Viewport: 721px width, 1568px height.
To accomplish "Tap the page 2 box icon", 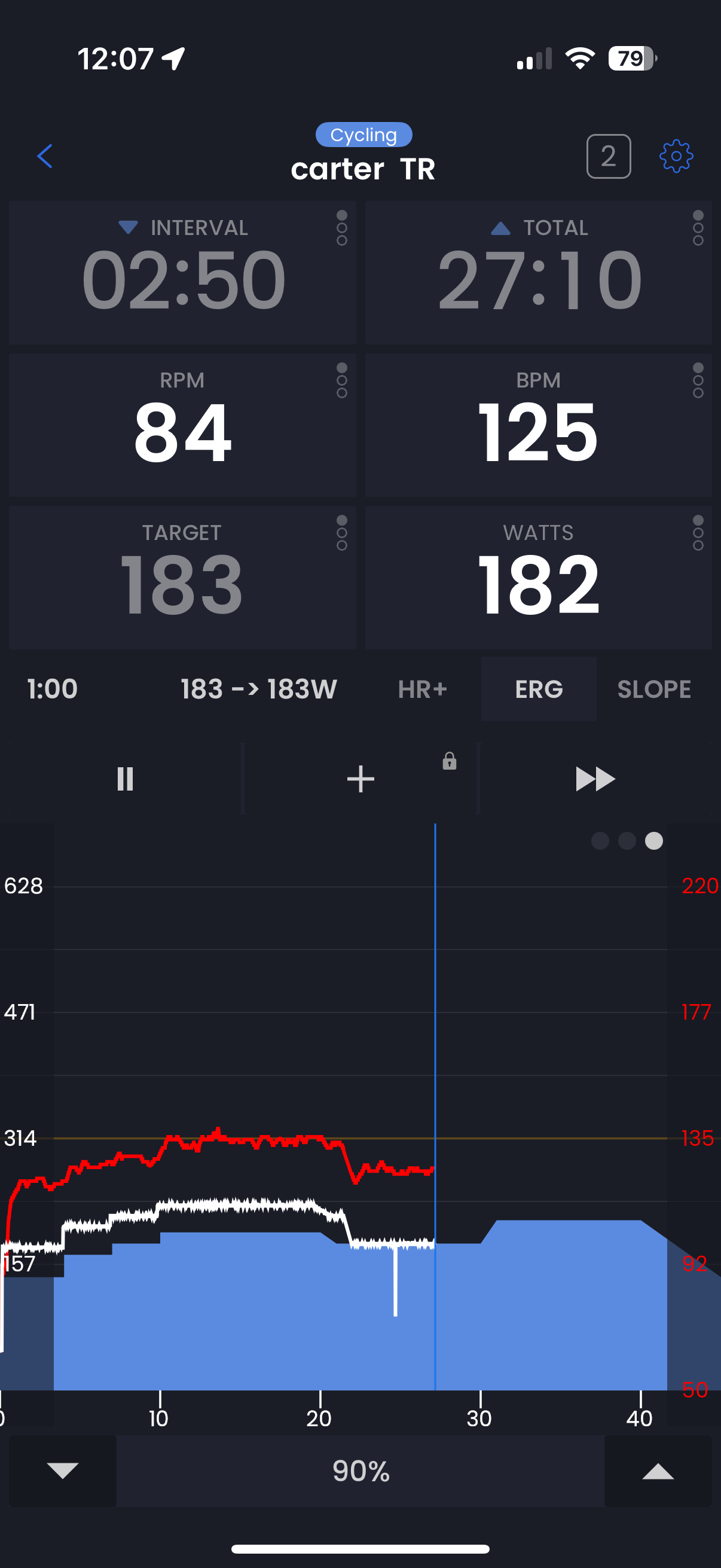I will click(x=609, y=157).
